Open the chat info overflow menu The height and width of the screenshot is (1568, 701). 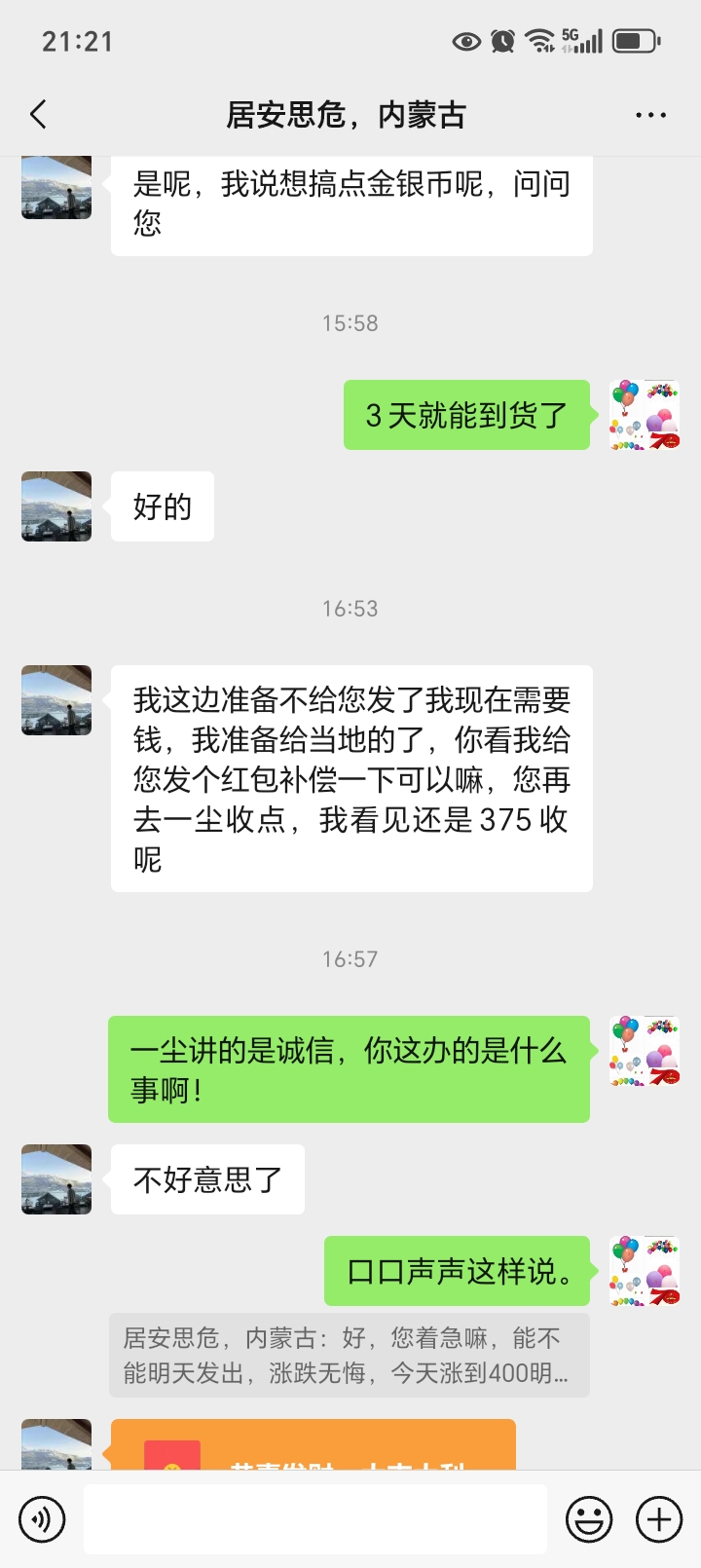point(650,115)
